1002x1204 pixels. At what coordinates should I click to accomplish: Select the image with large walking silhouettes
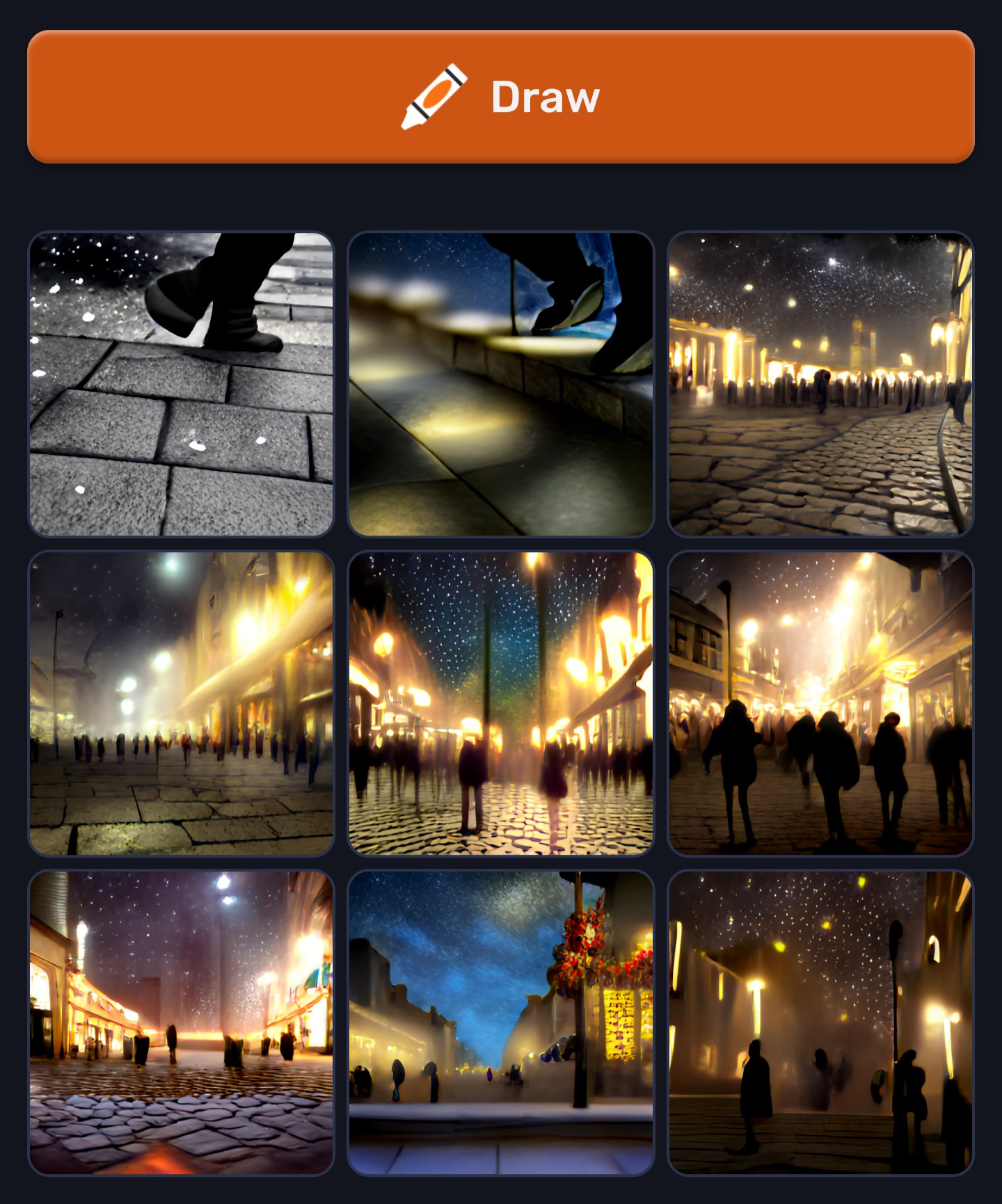820,703
